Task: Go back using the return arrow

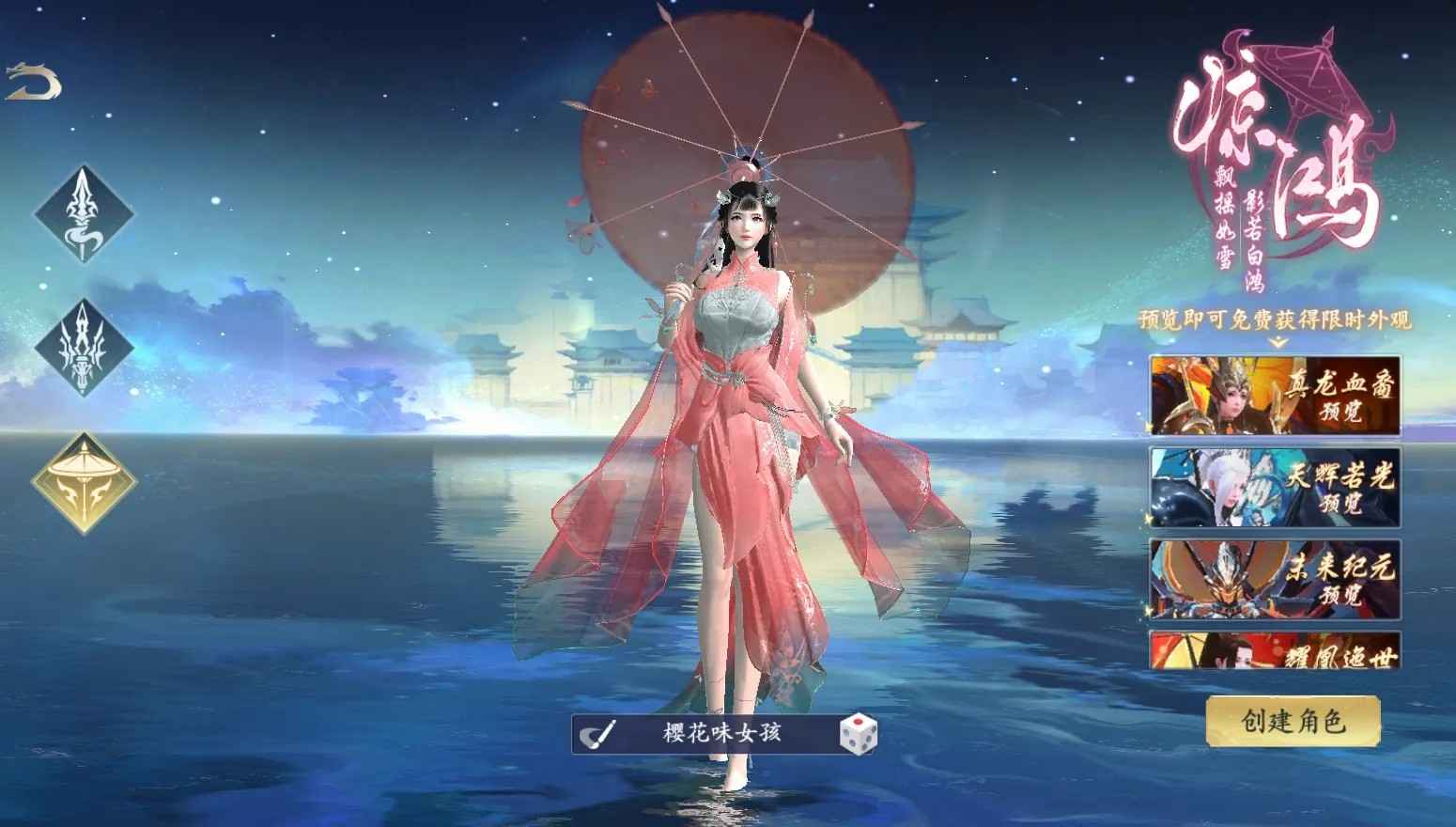Action: (33, 83)
